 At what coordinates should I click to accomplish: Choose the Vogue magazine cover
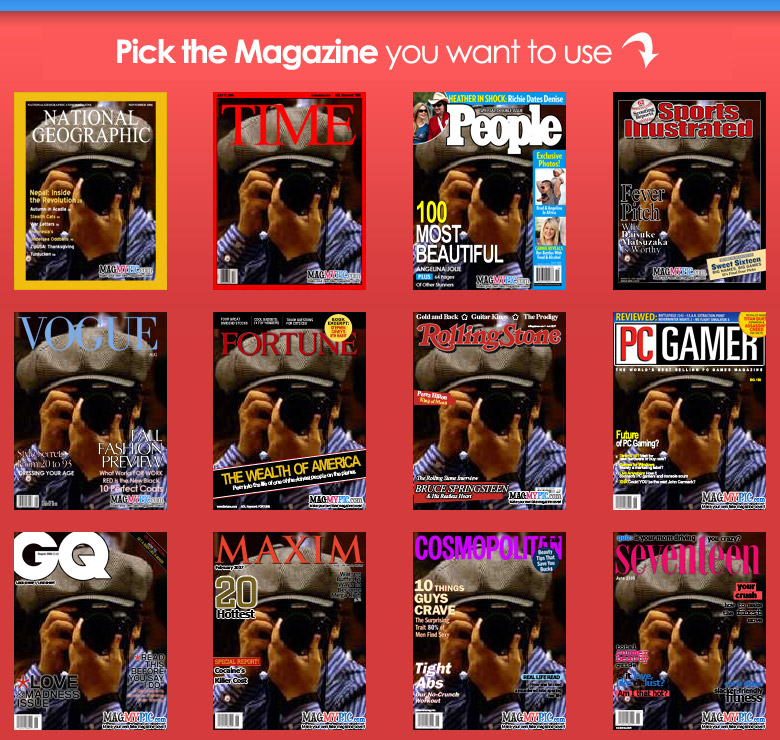(x=90, y=411)
